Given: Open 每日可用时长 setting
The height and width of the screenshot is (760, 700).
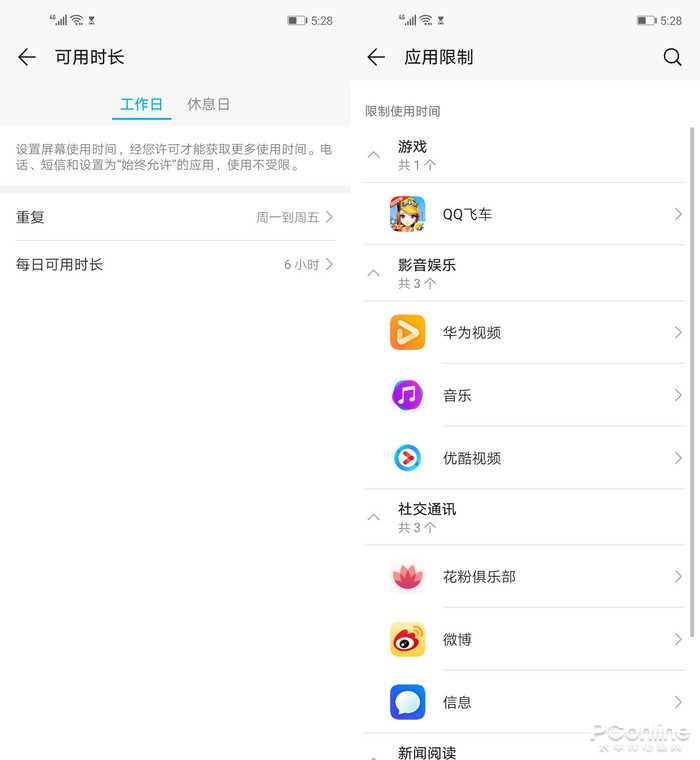Looking at the screenshot, I should tap(175, 265).
